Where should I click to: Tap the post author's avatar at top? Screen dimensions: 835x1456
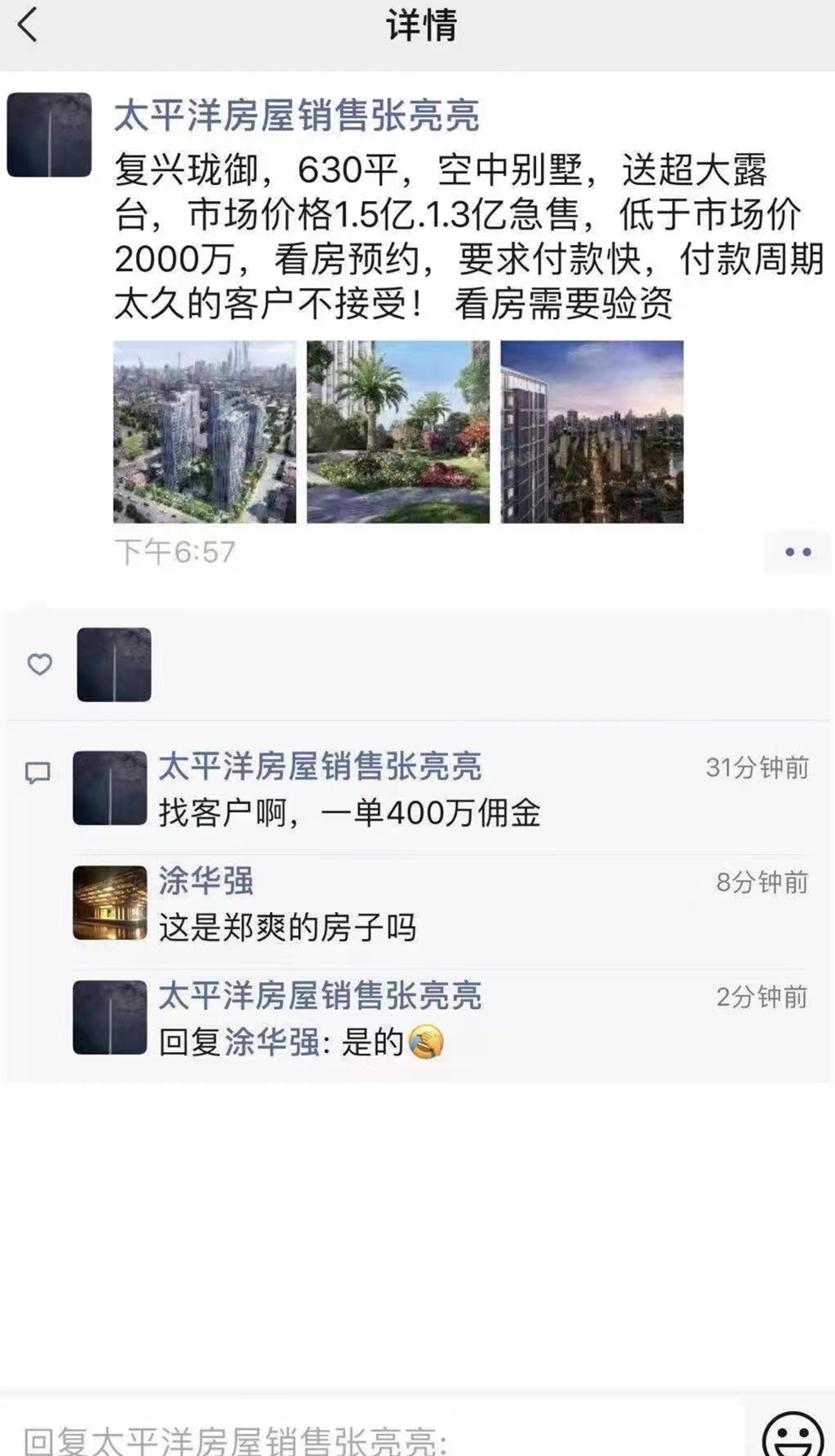(49, 135)
